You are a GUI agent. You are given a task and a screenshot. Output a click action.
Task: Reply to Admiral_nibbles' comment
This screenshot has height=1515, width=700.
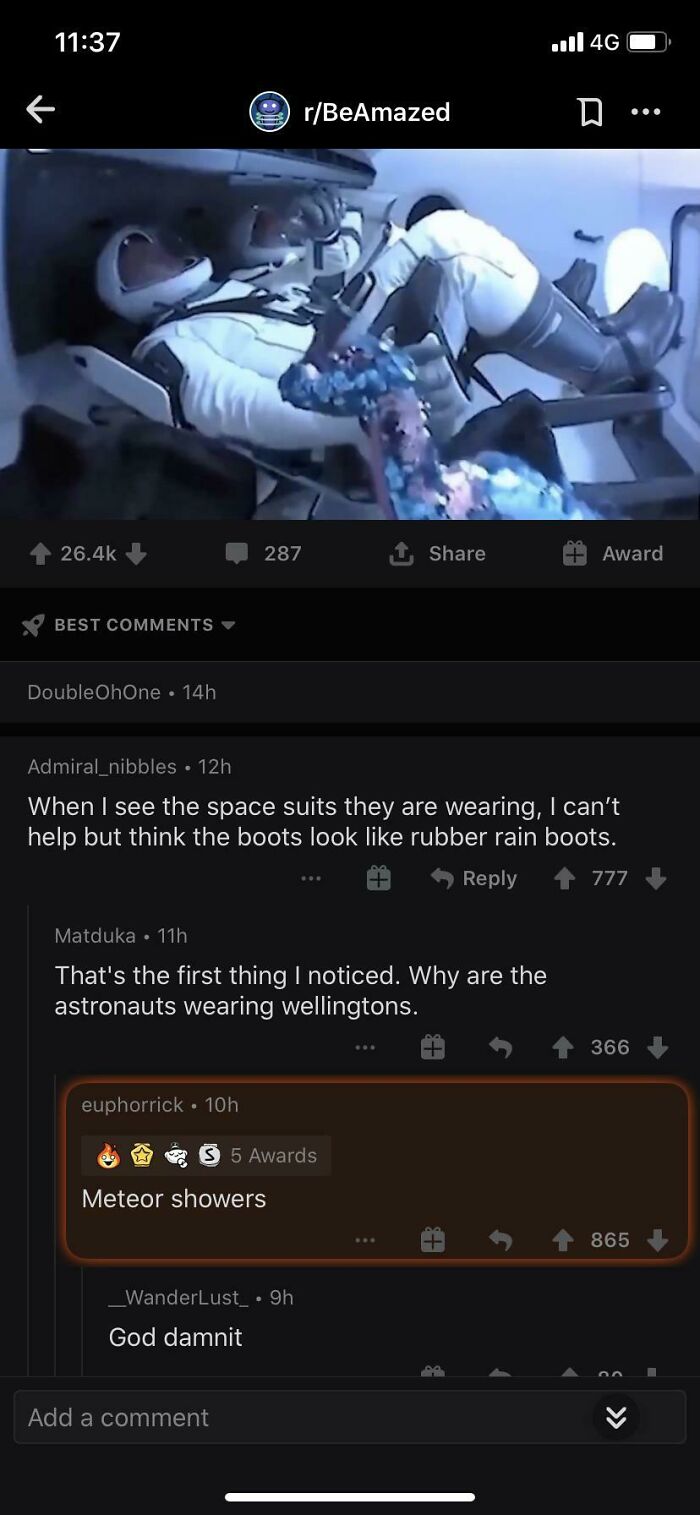pos(473,878)
